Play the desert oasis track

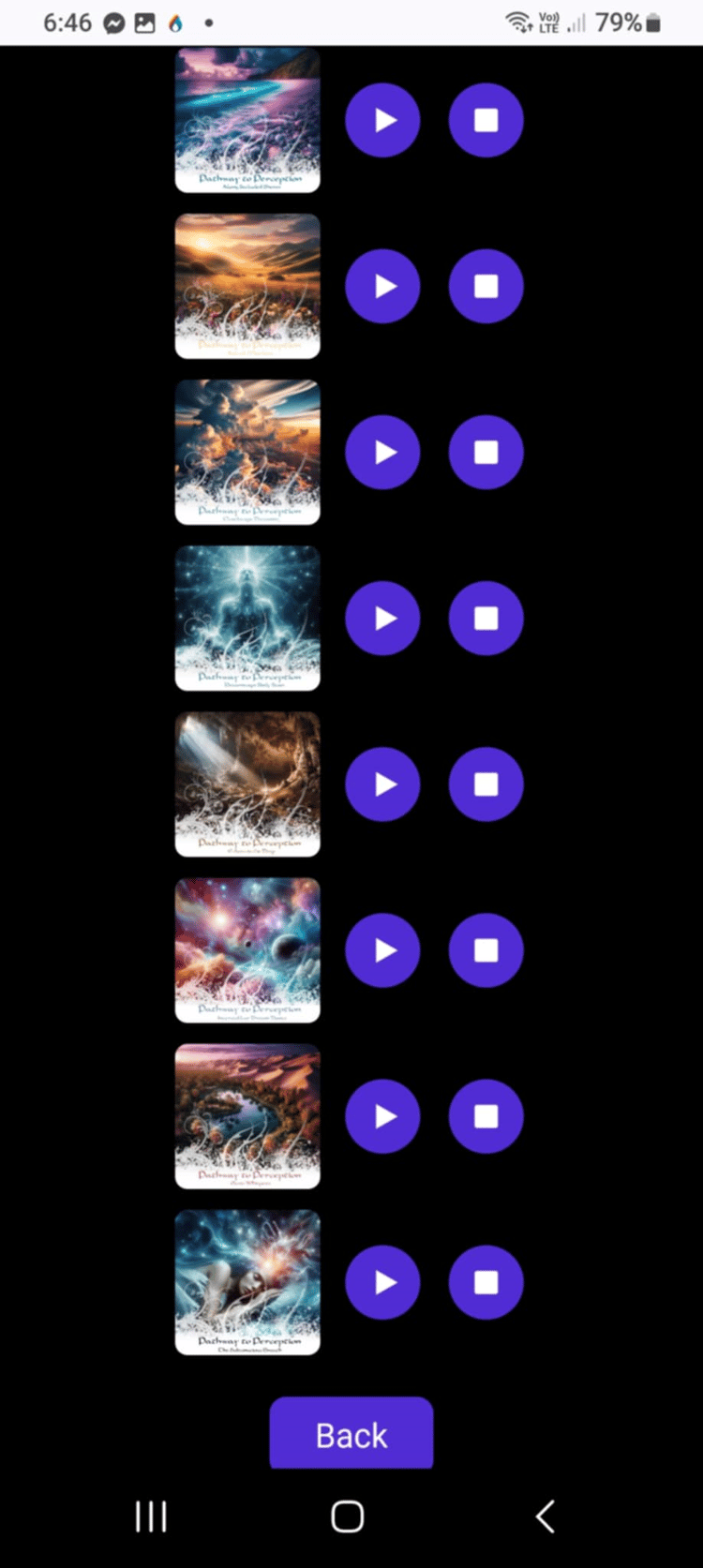click(382, 1116)
